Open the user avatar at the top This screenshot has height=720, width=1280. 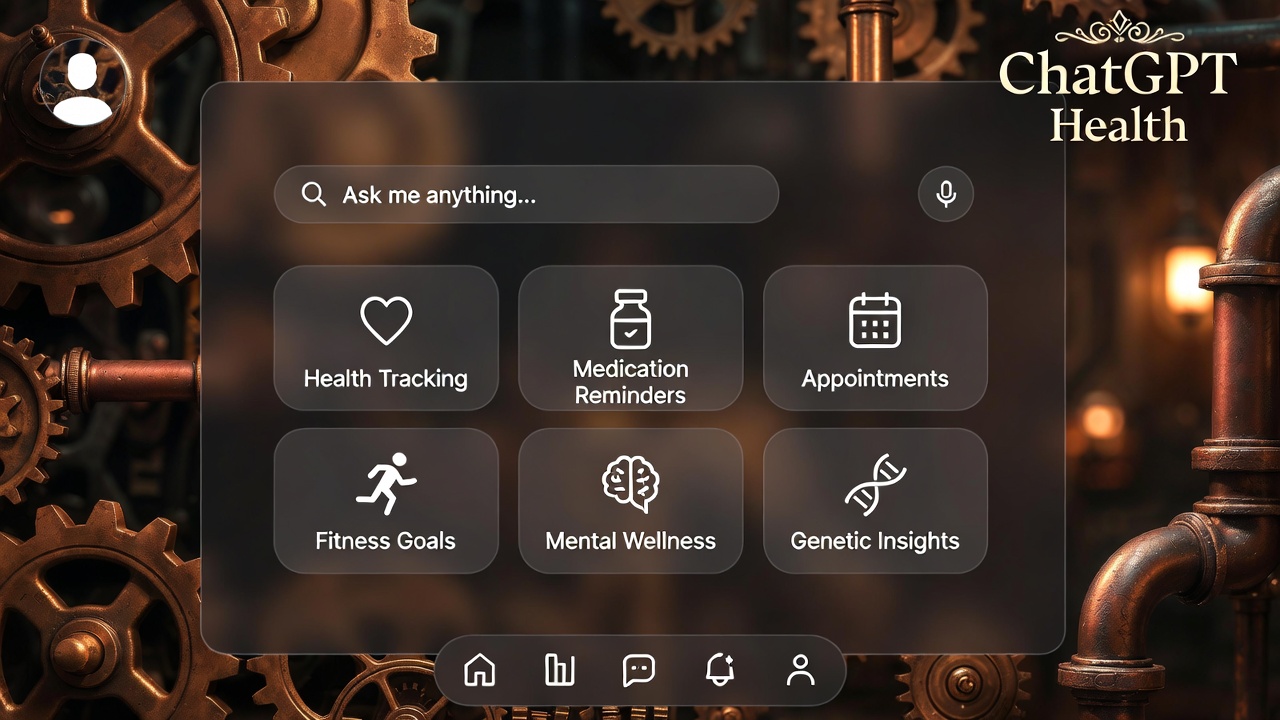(83, 86)
